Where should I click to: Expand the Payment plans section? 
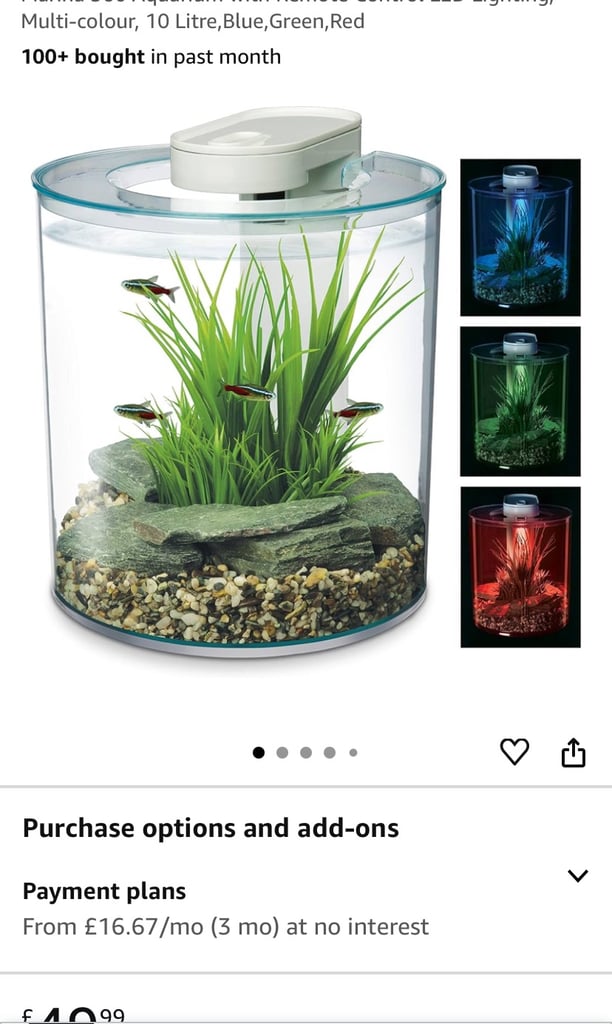point(577,876)
